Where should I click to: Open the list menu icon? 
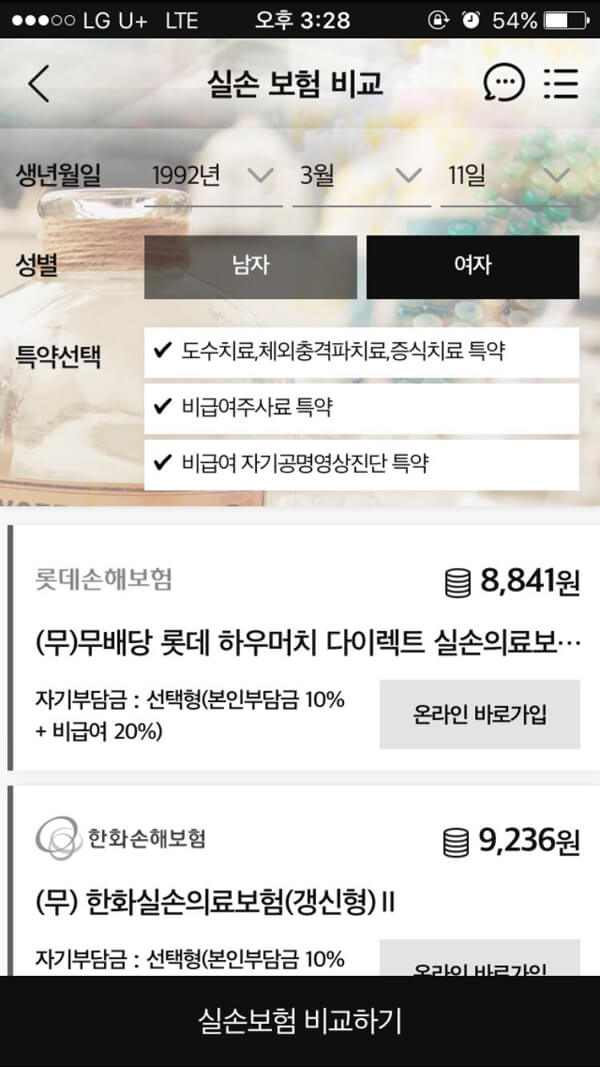point(561,84)
